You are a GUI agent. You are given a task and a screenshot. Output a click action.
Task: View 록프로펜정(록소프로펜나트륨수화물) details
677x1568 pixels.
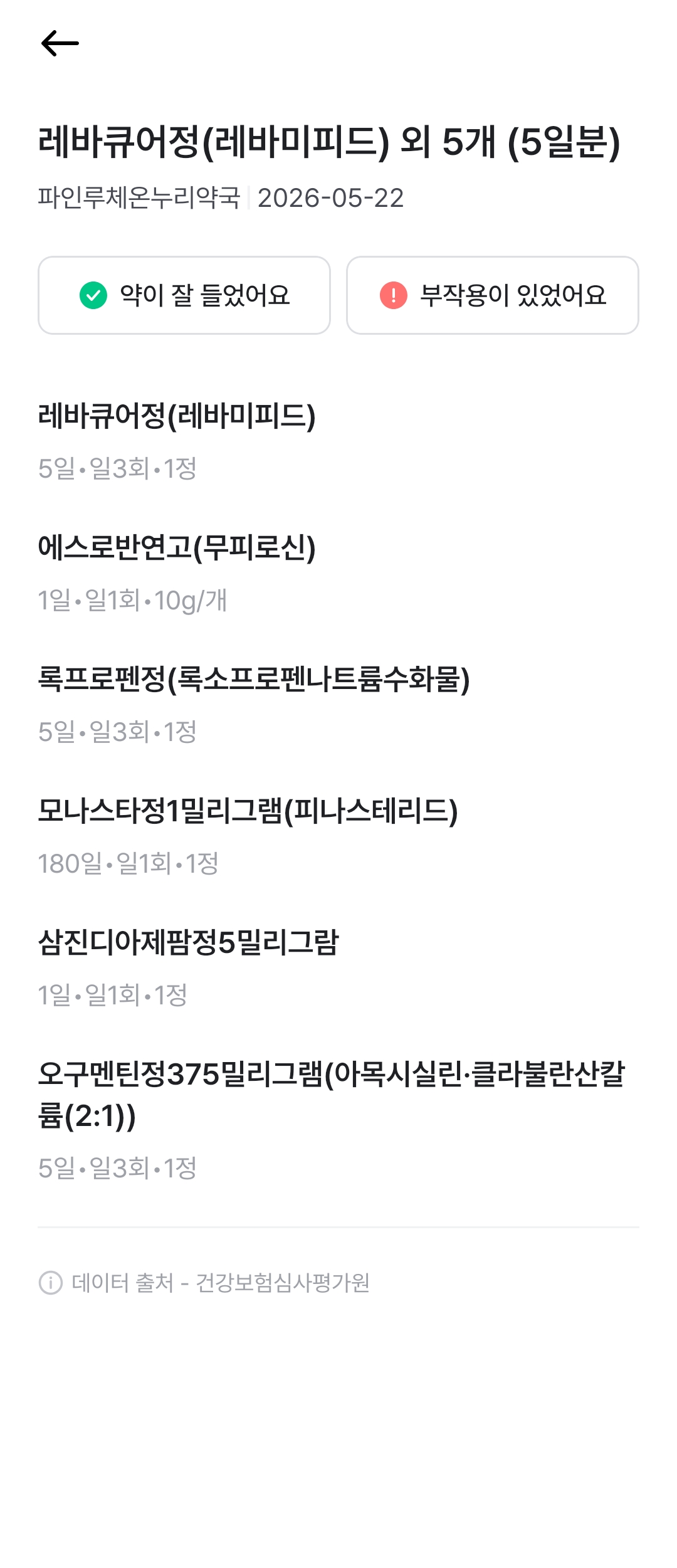[338, 705]
